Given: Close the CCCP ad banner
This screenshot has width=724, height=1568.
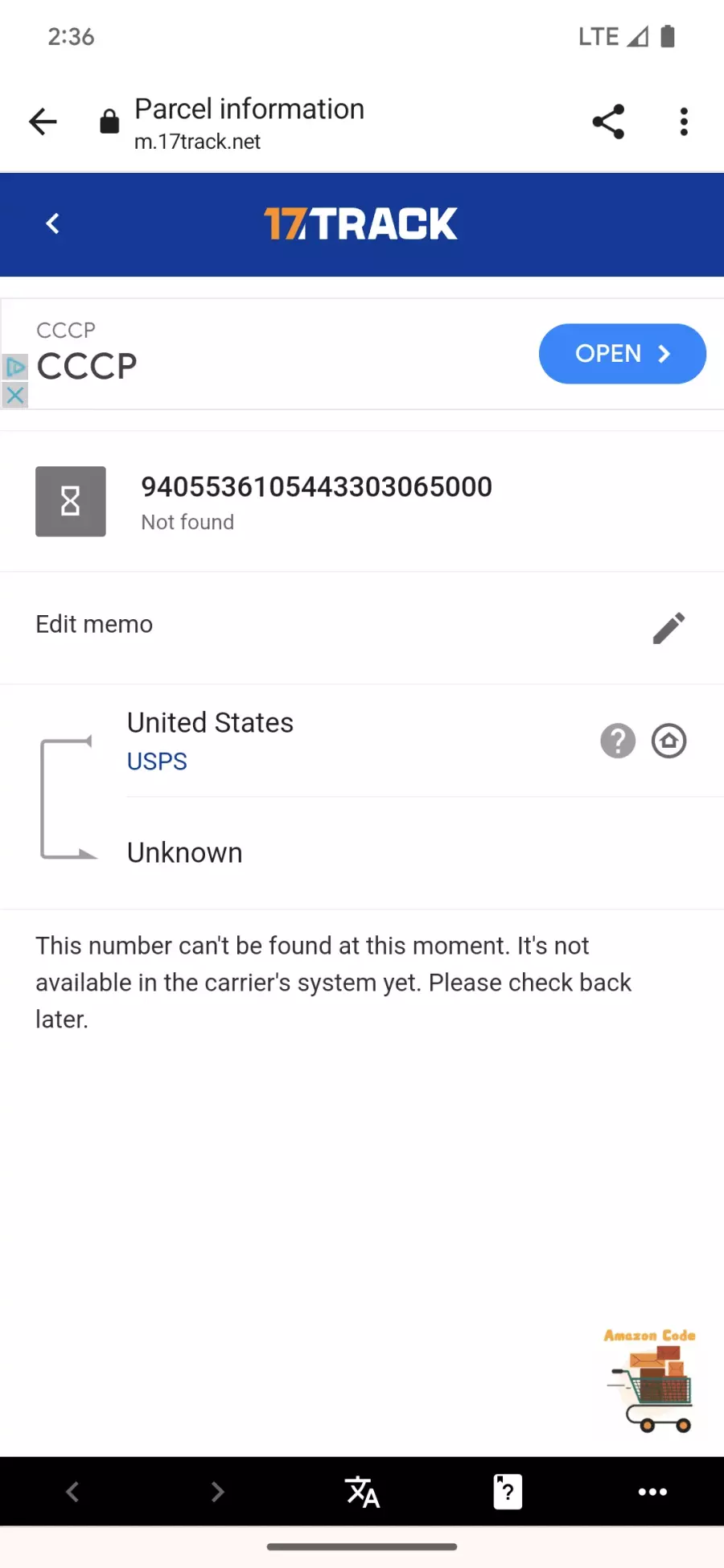Looking at the screenshot, I should [14, 395].
